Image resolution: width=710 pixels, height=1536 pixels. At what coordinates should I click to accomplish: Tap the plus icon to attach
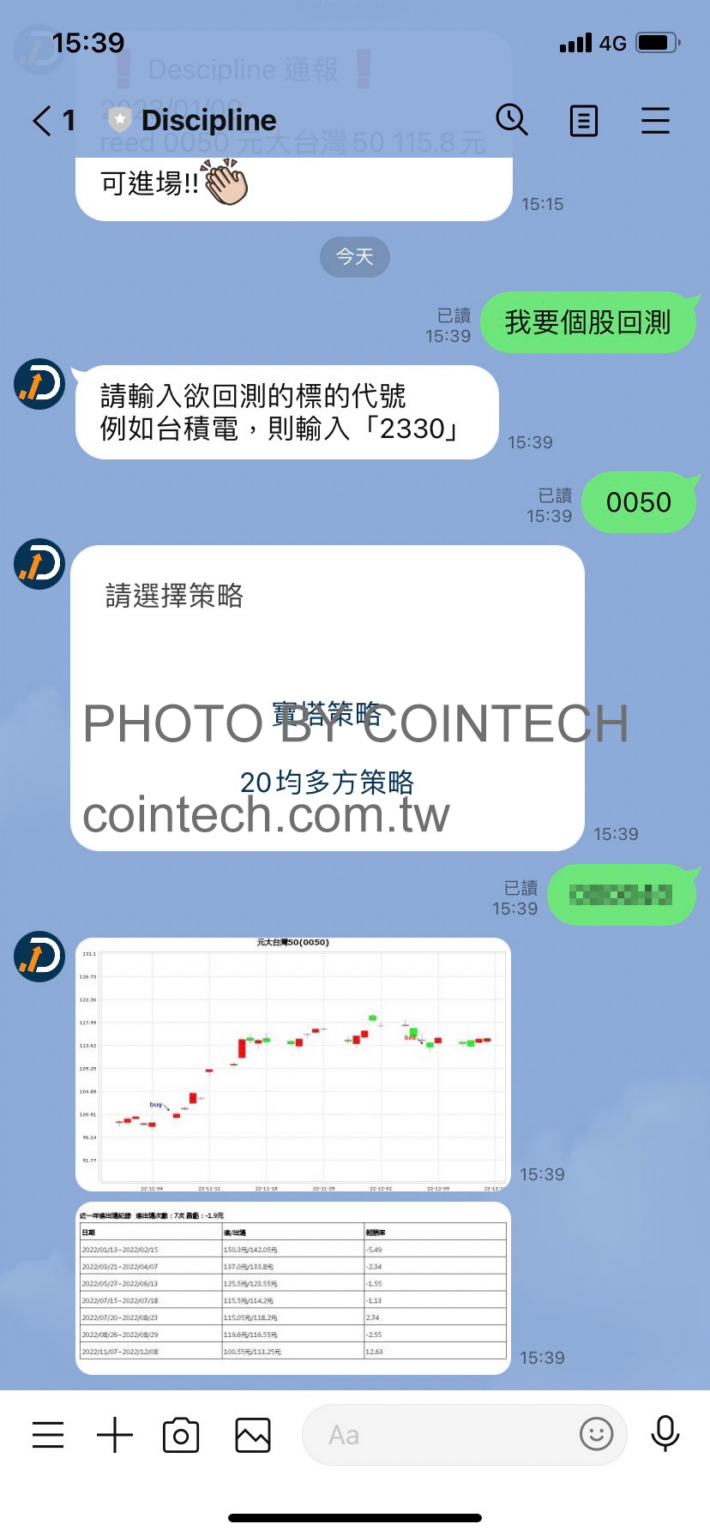[115, 1436]
